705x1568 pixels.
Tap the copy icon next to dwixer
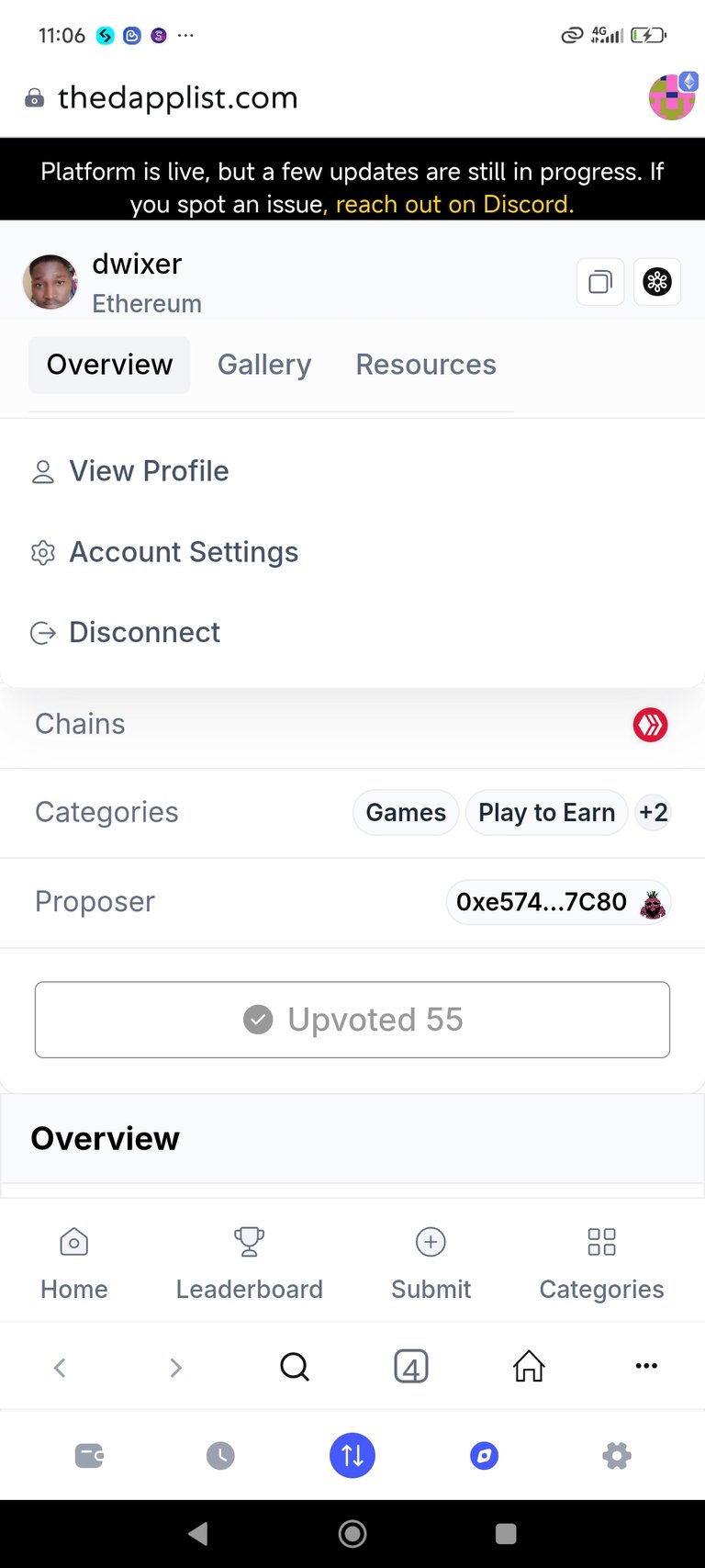click(600, 282)
